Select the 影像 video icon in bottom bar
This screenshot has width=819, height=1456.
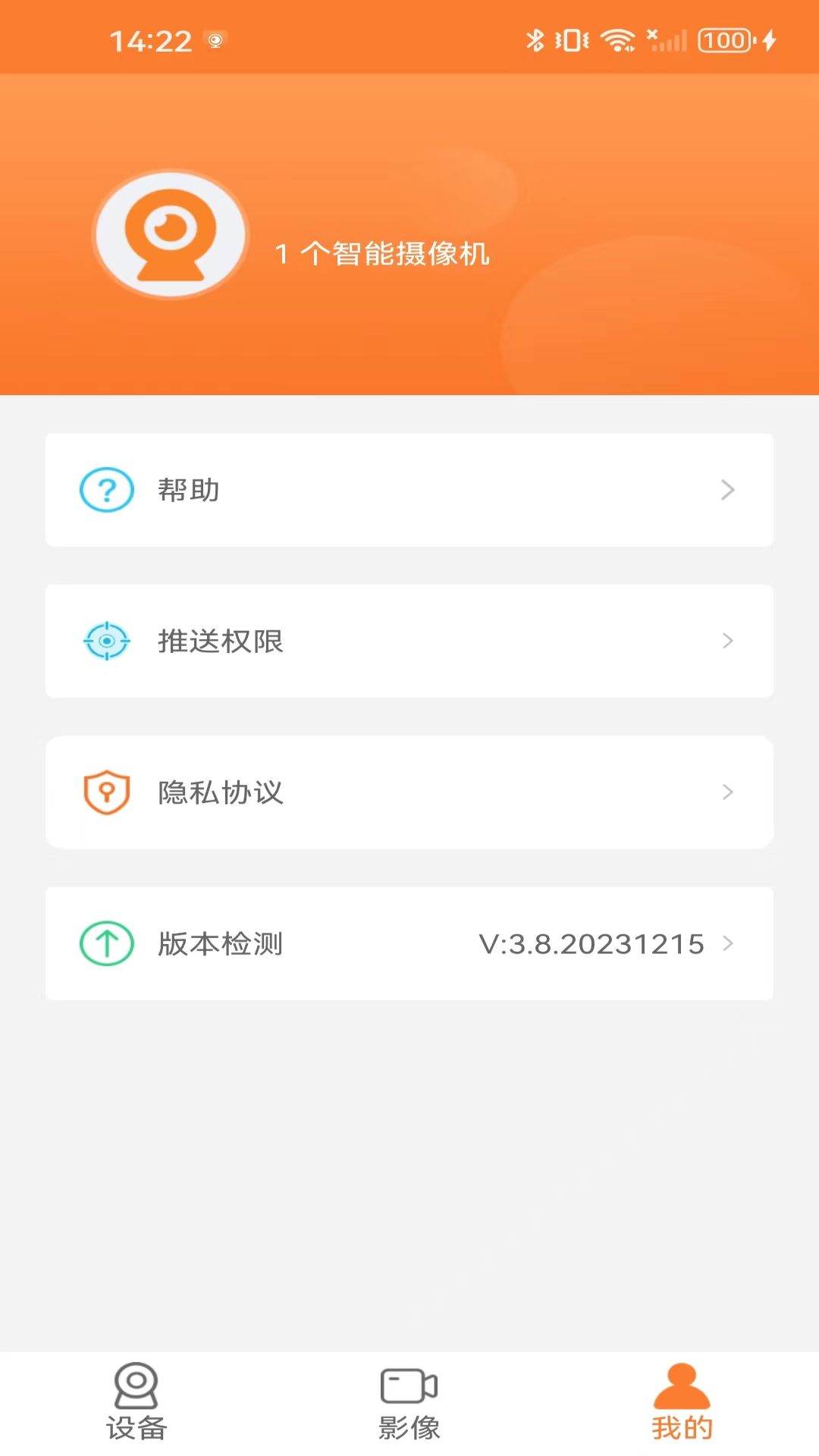[x=409, y=1385]
